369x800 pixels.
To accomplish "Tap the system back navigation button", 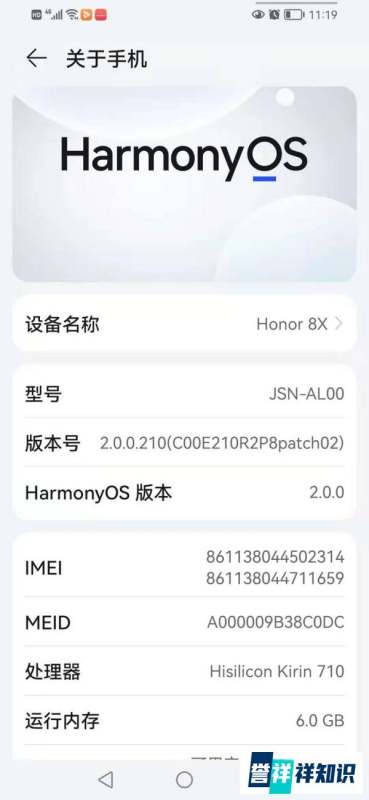I will click(x=106, y=779).
